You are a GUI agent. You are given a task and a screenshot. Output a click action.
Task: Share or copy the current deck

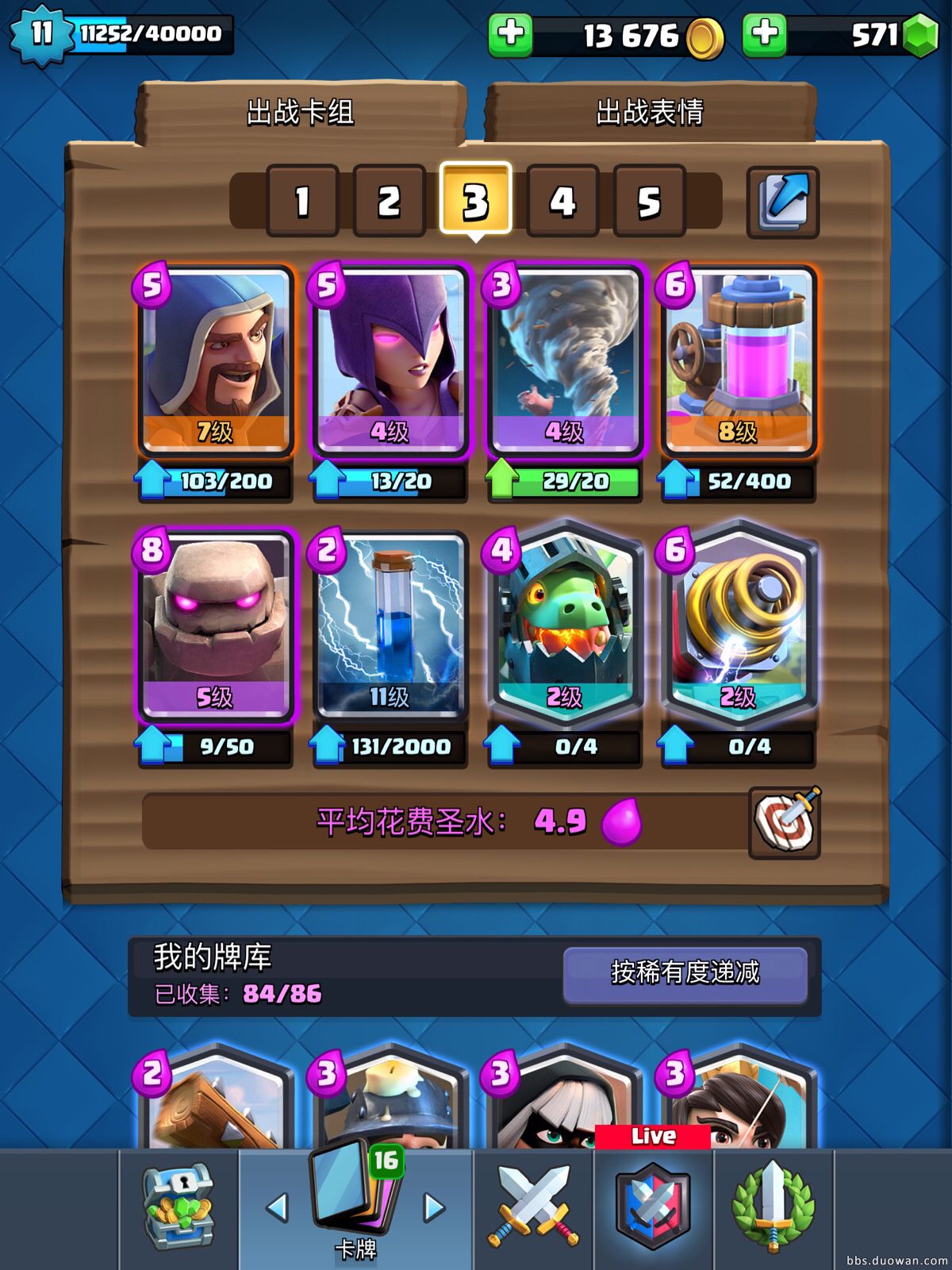(x=783, y=202)
